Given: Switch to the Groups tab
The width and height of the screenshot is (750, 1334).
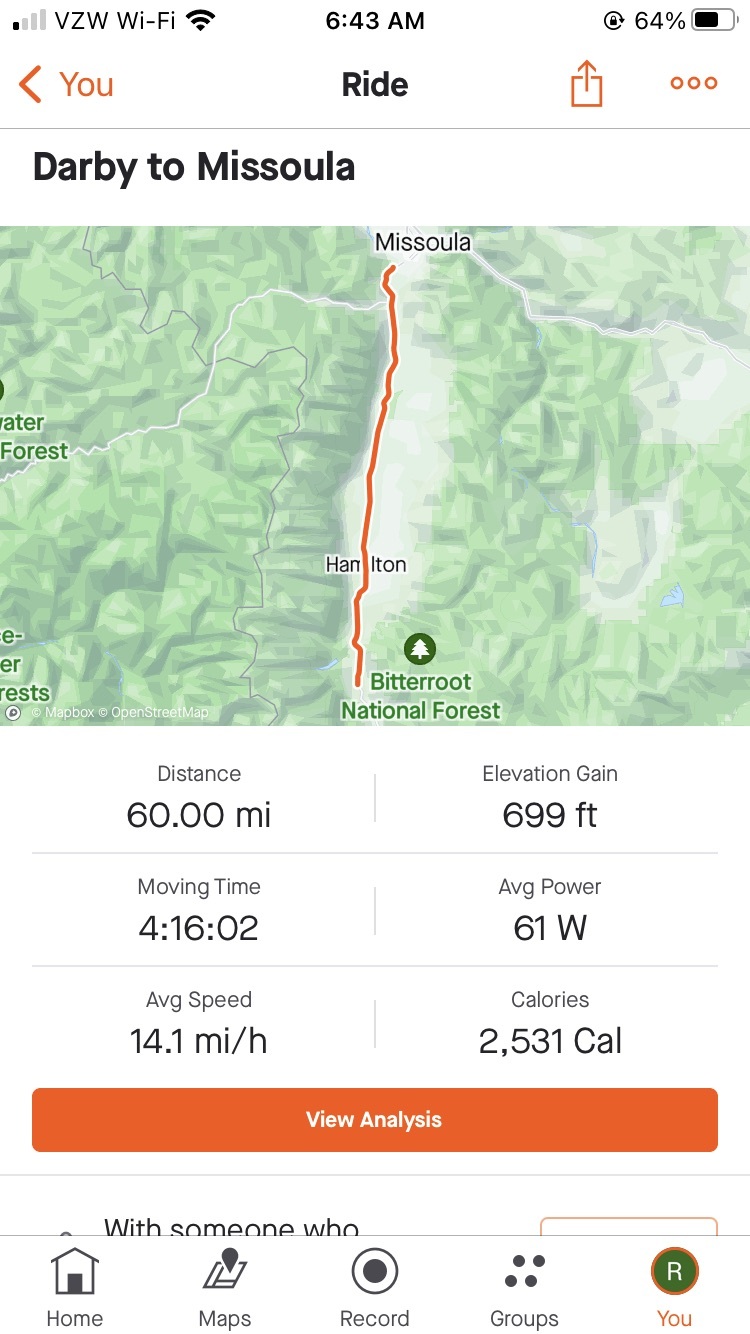Looking at the screenshot, I should click(524, 1287).
